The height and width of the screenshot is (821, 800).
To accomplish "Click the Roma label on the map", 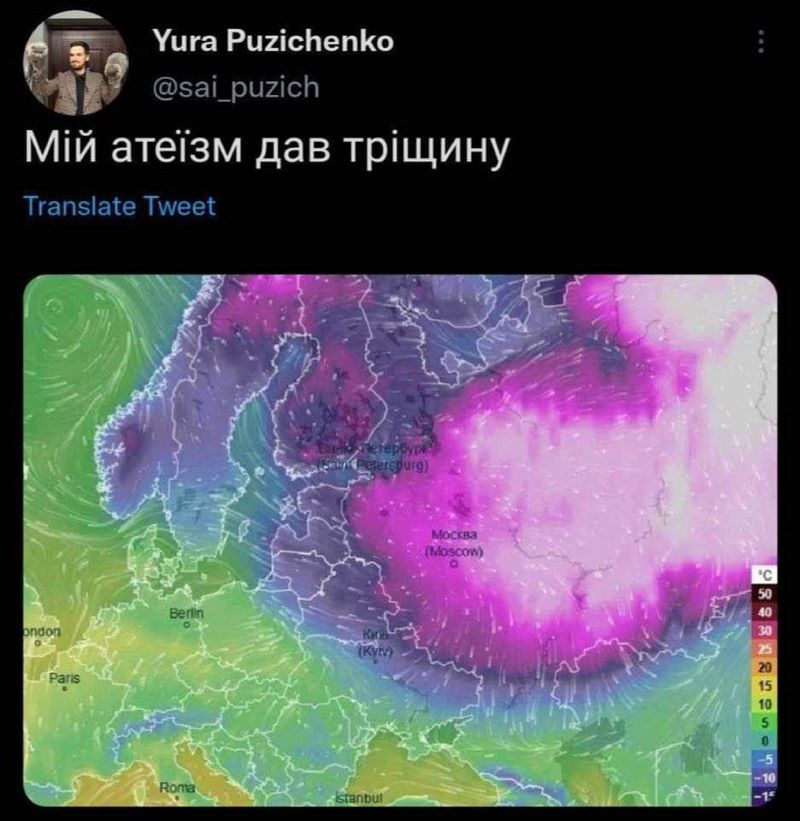I will [x=175, y=788].
